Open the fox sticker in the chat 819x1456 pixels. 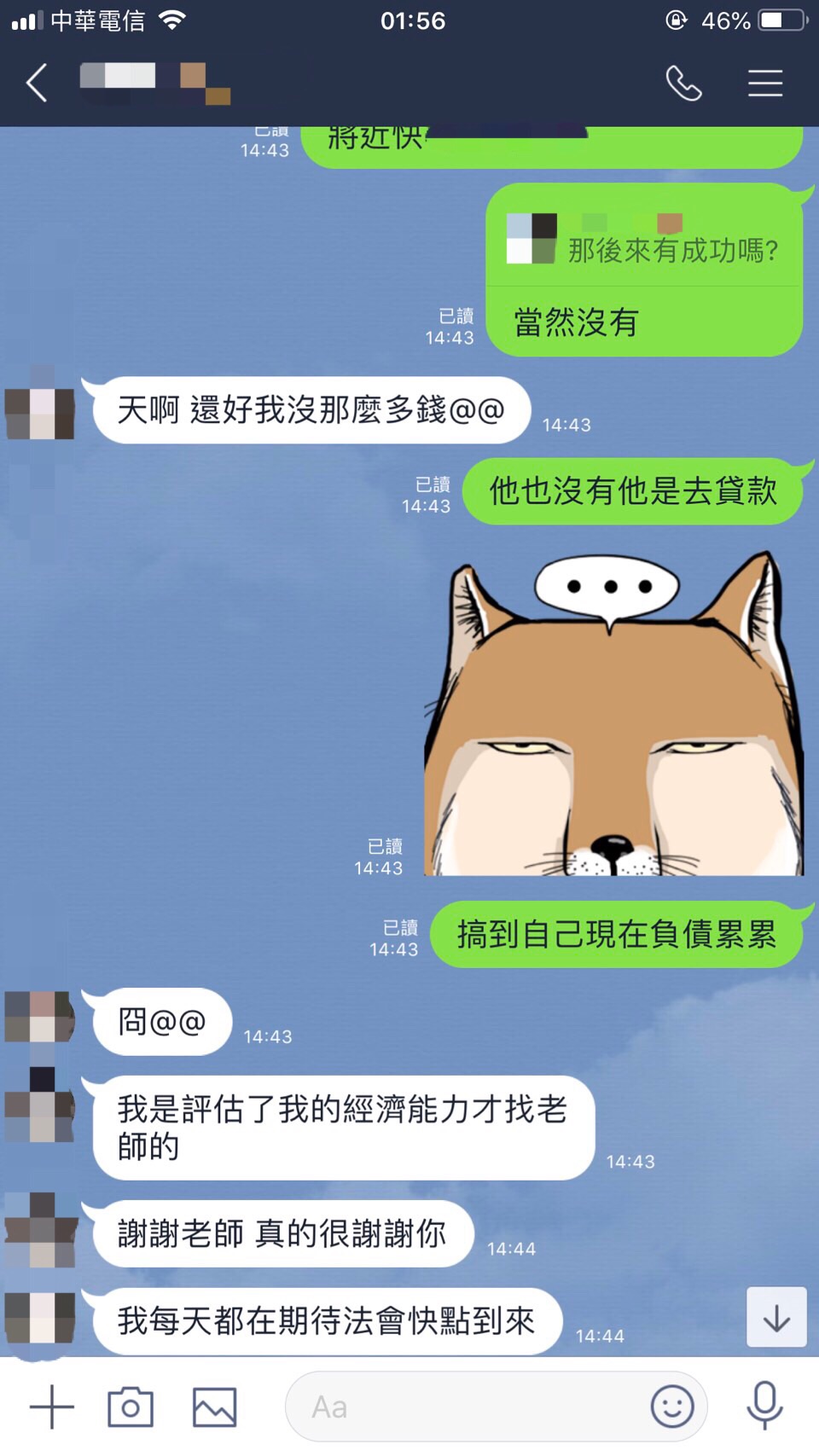coord(613,715)
